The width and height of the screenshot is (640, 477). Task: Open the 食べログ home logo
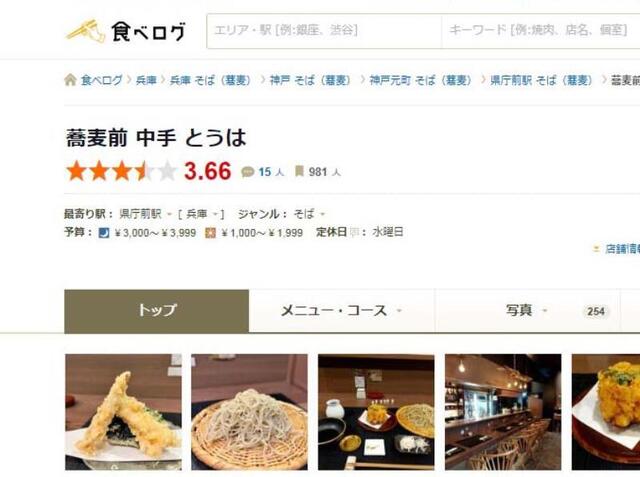(x=126, y=31)
